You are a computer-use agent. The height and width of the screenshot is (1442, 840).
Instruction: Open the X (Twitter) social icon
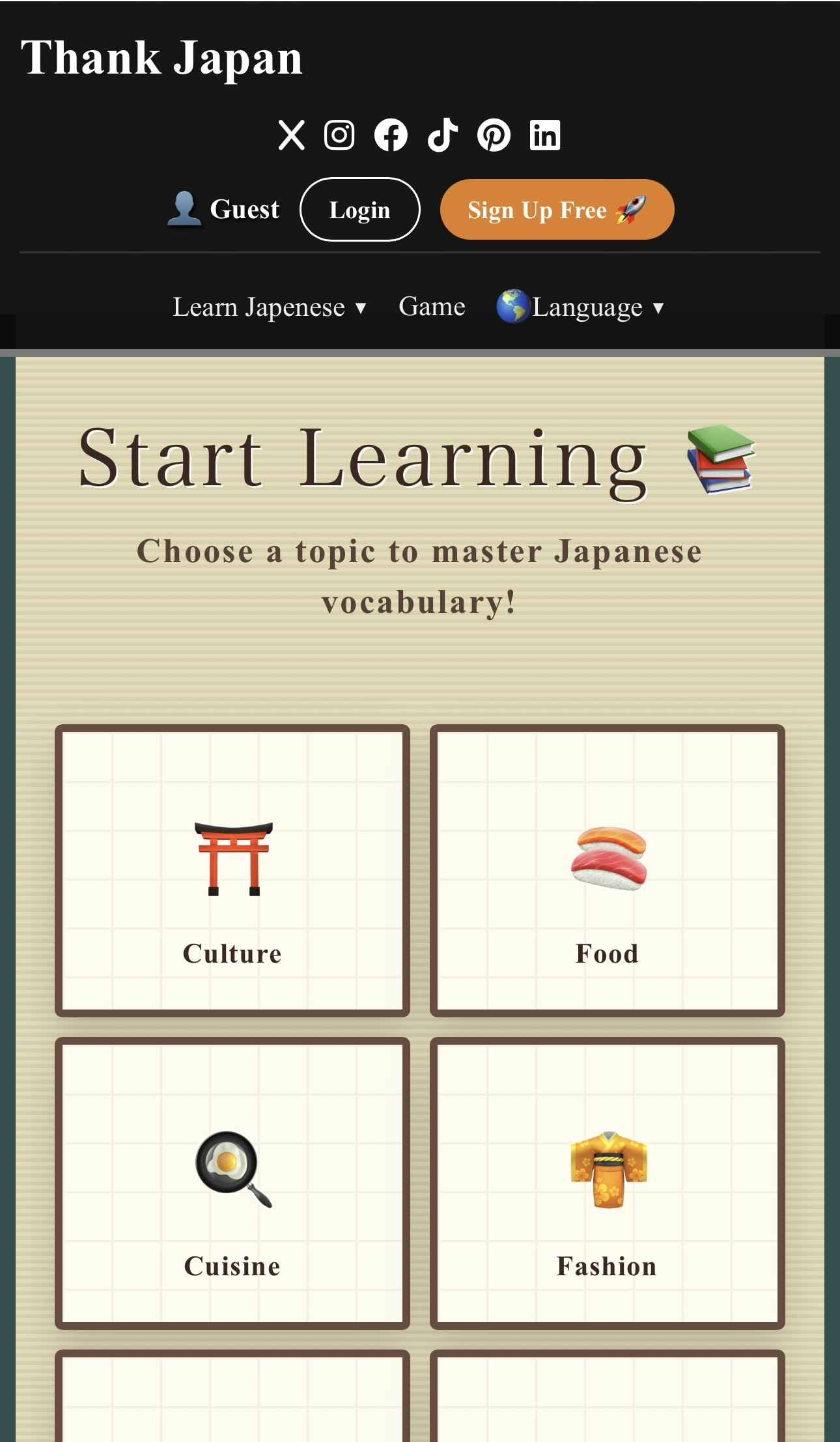(292, 135)
